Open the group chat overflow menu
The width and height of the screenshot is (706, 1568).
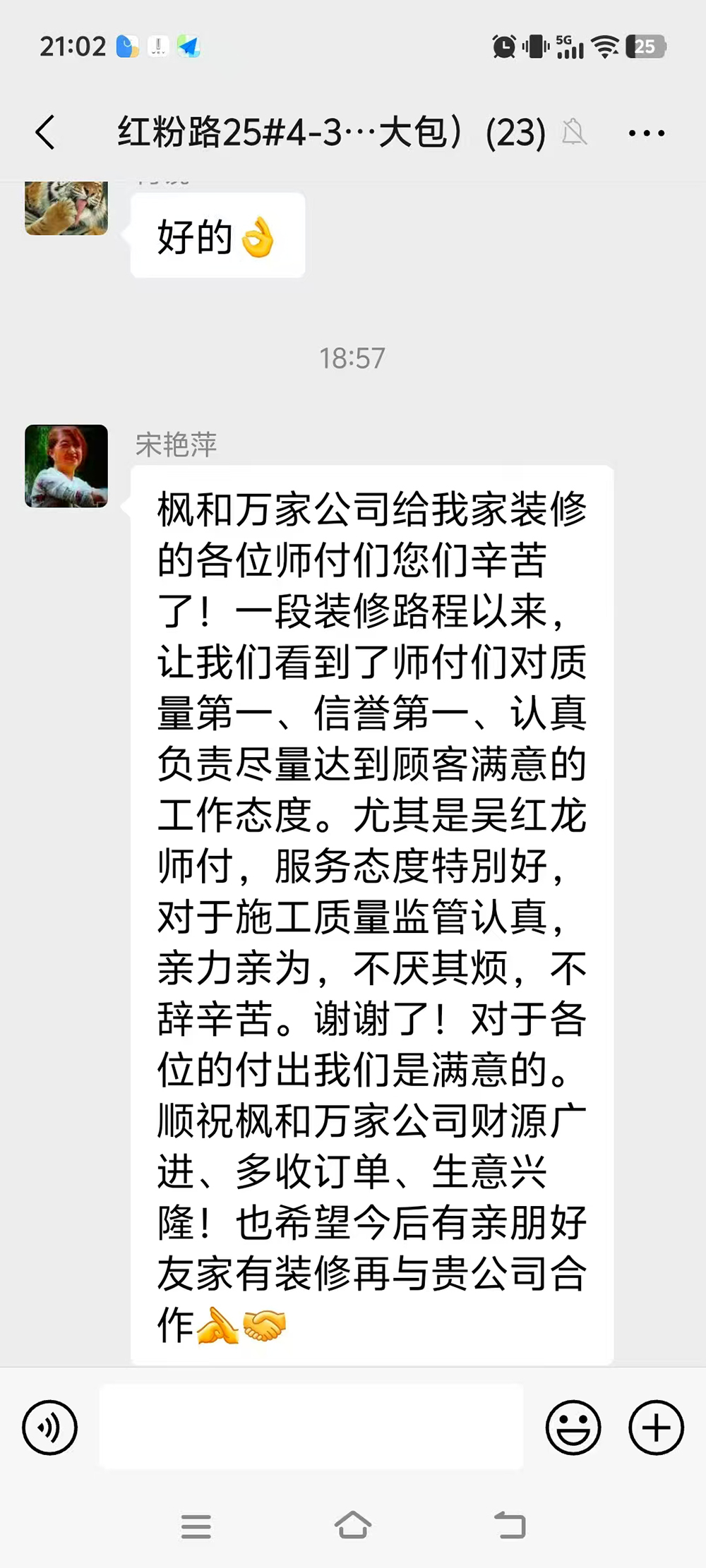646,133
